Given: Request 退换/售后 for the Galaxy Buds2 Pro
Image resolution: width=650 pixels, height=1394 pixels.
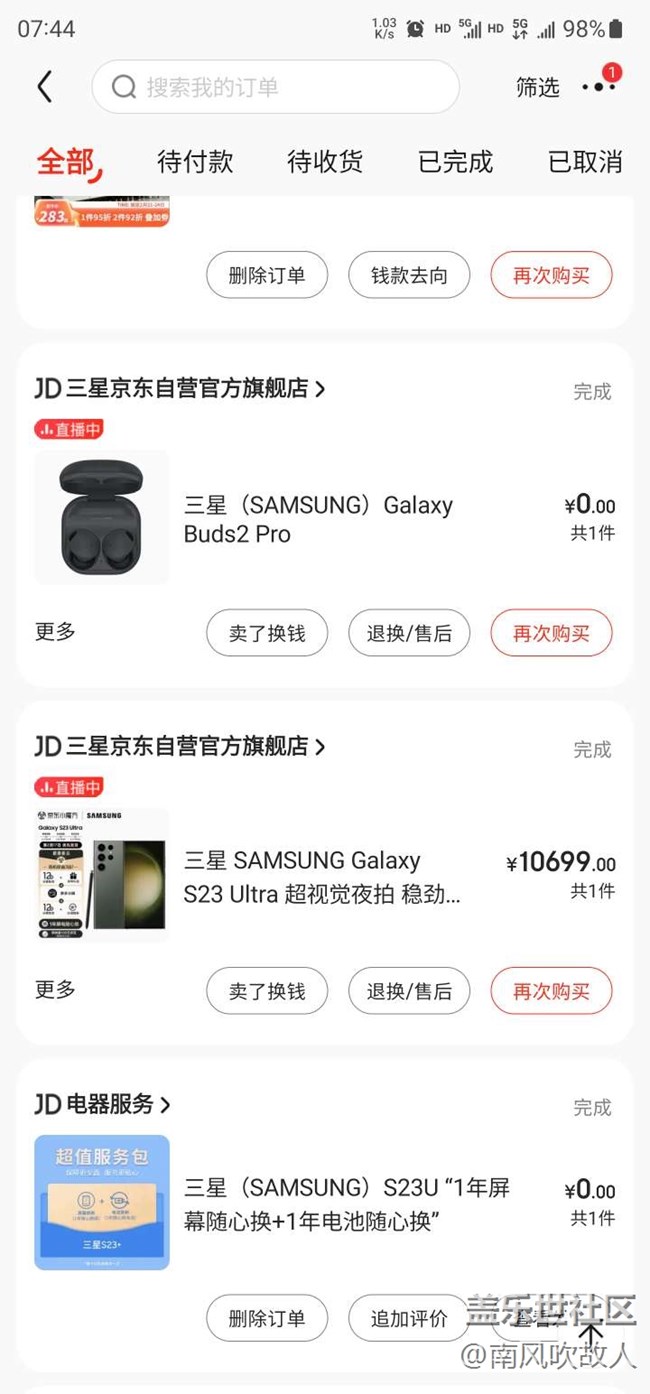Looking at the screenshot, I should (x=409, y=633).
